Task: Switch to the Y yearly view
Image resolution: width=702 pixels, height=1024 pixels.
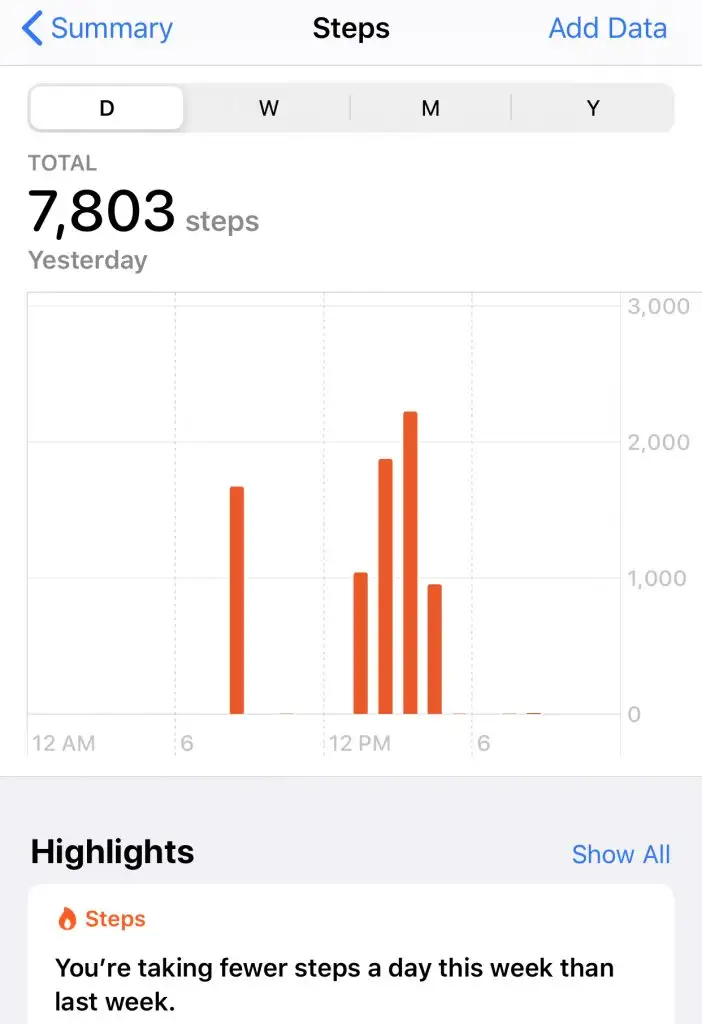Action: click(x=592, y=108)
